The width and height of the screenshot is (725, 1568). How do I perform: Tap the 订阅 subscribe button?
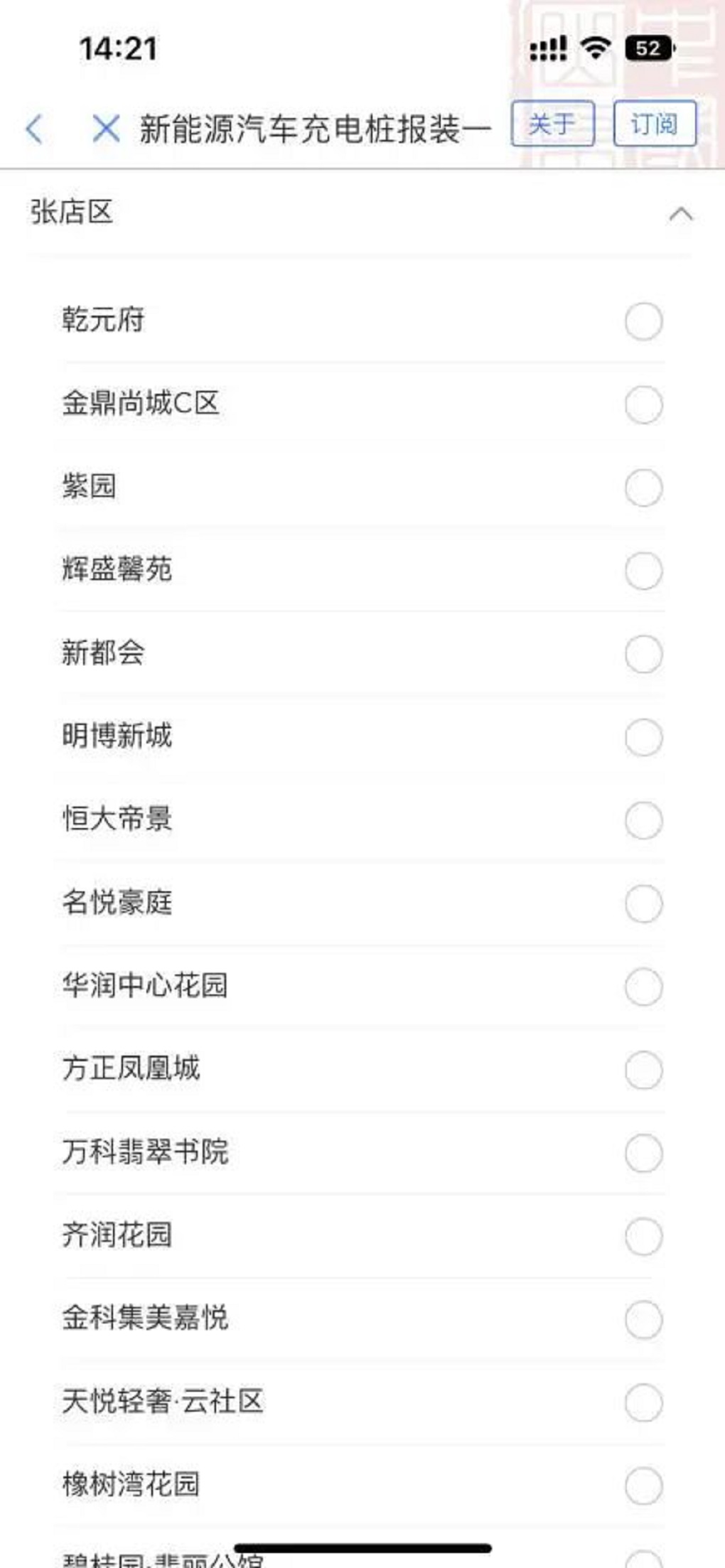[655, 124]
